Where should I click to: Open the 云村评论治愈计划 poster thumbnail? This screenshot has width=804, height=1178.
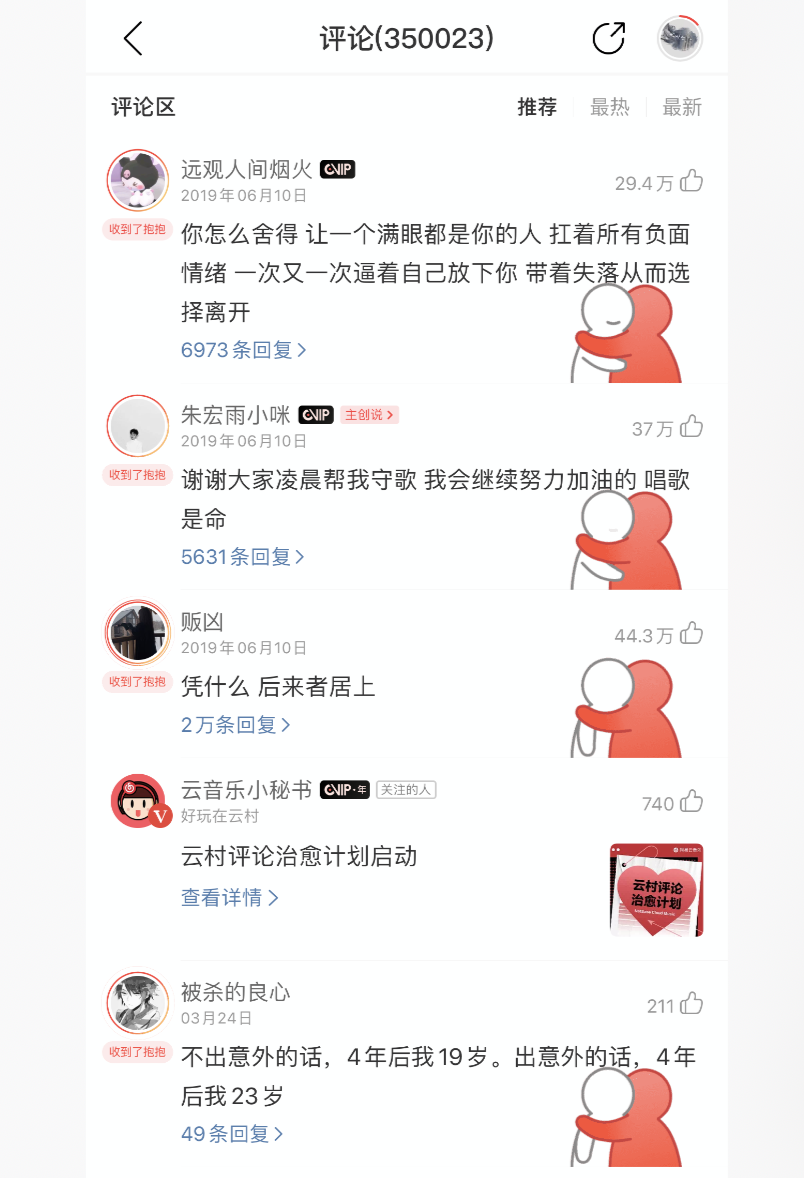point(656,889)
